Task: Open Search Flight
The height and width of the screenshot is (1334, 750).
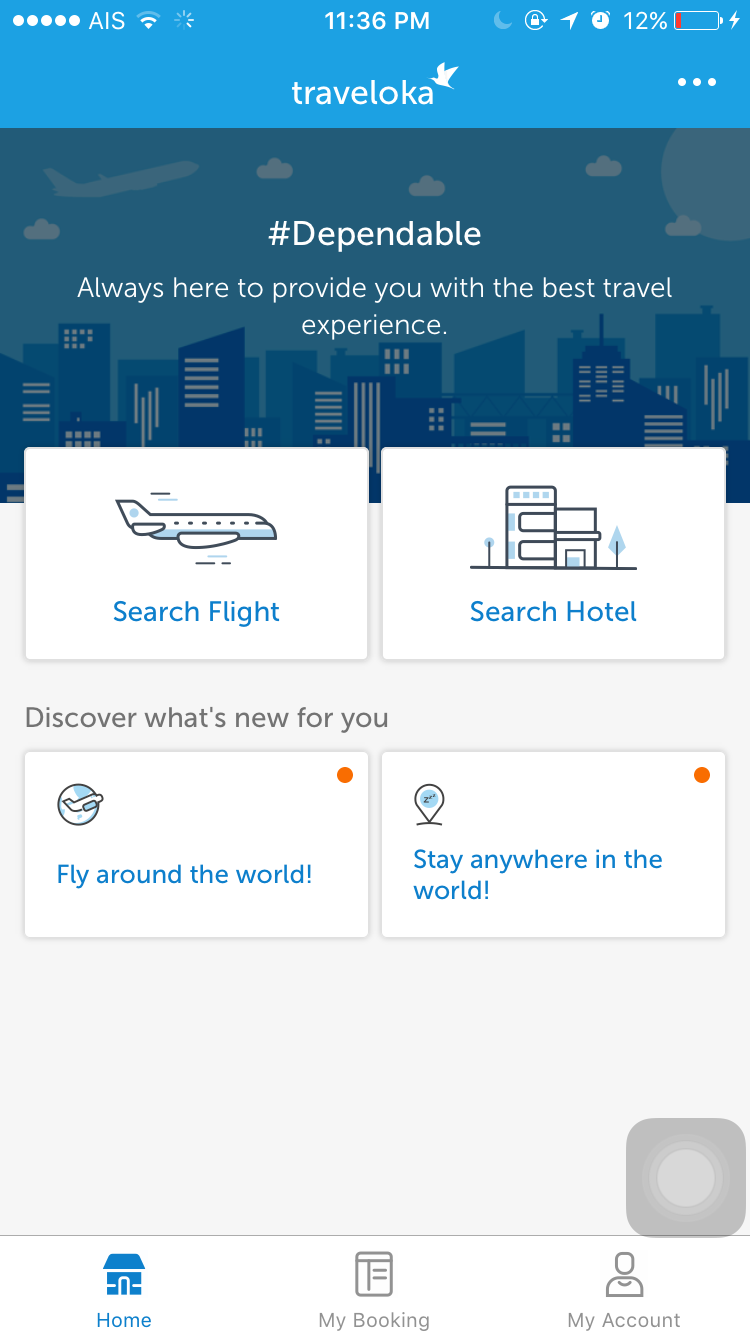Action: tap(196, 553)
